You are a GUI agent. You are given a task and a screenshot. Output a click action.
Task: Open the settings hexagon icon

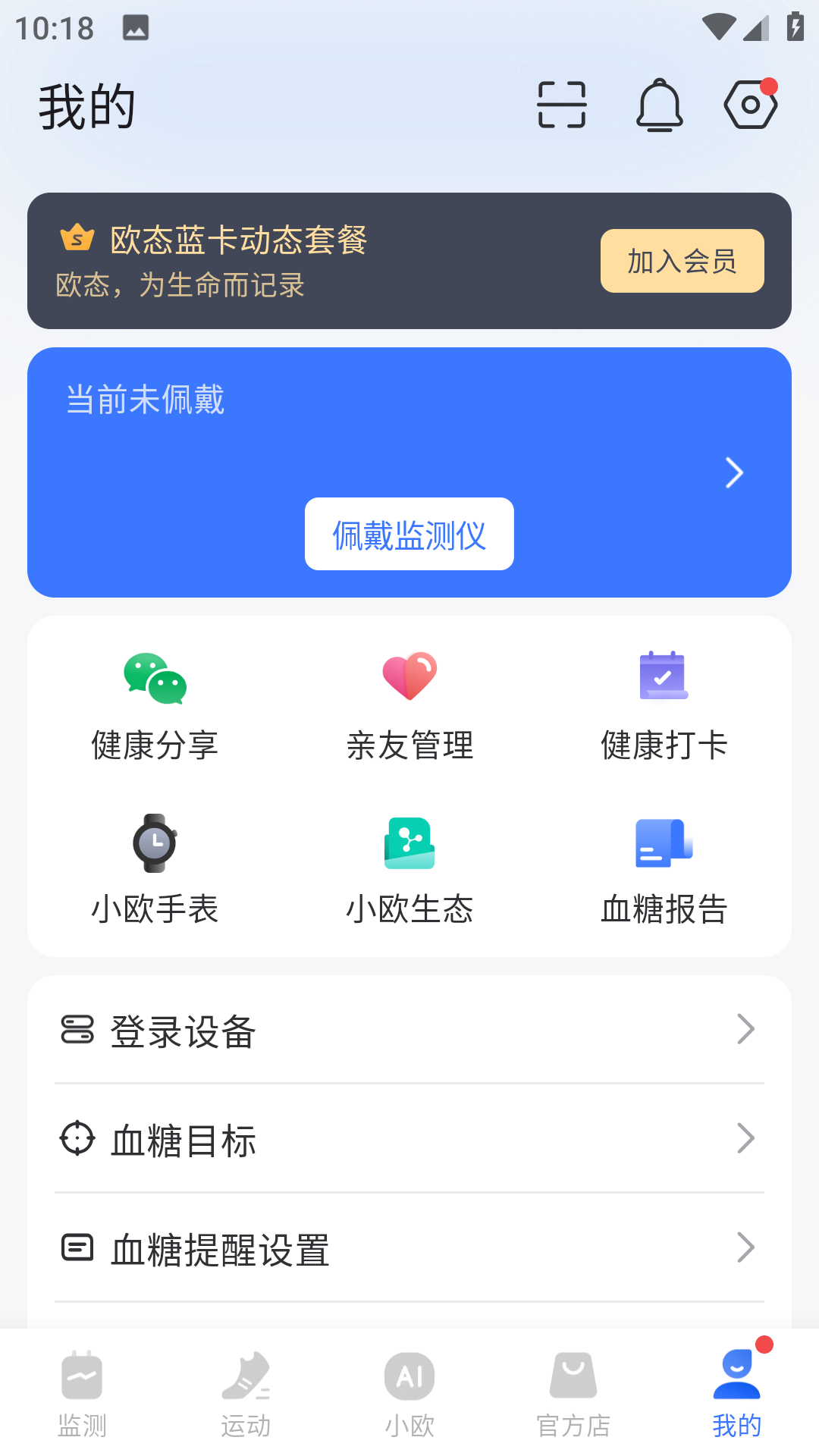pos(750,105)
